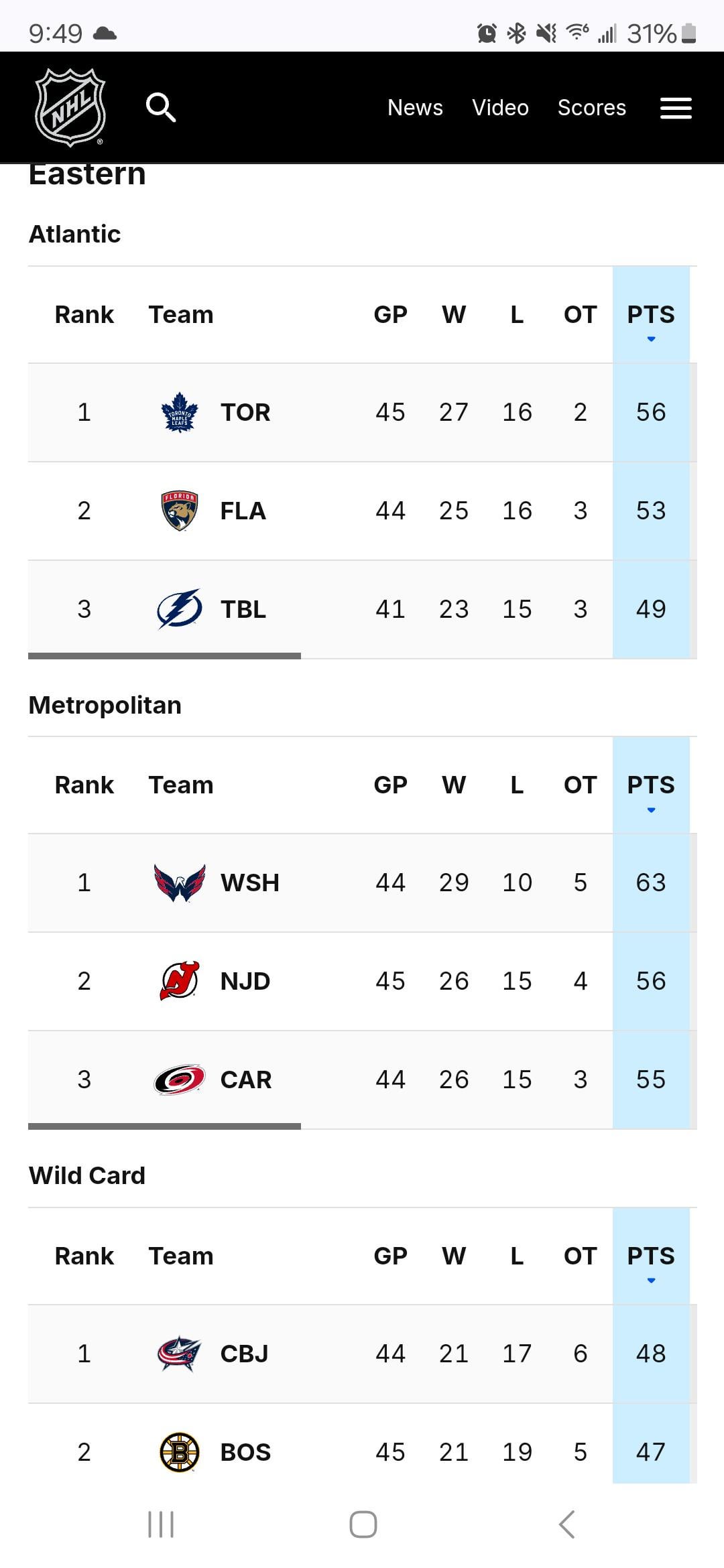Image resolution: width=724 pixels, height=1568 pixels.
Task: Select the TBL Lightning team
Action: [x=243, y=609]
